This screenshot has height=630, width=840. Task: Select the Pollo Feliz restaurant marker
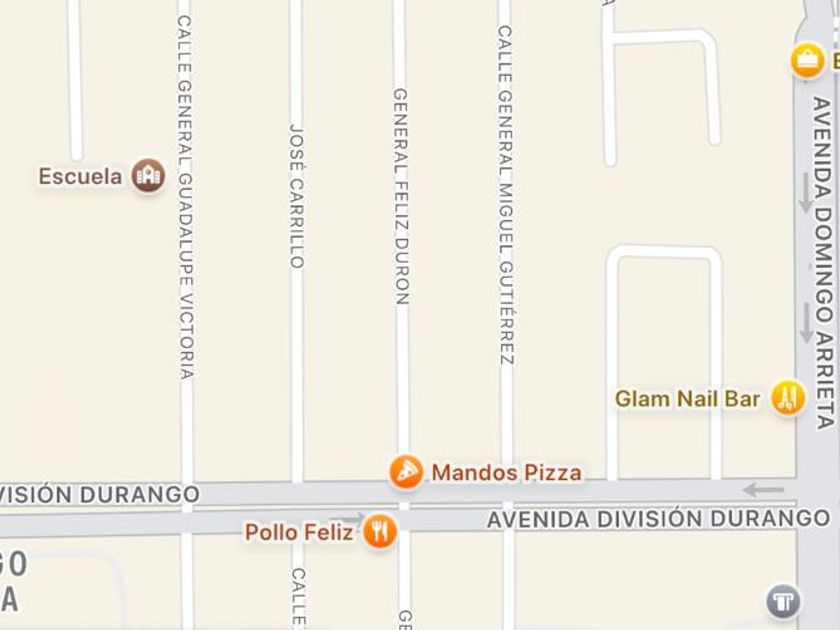tap(378, 531)
